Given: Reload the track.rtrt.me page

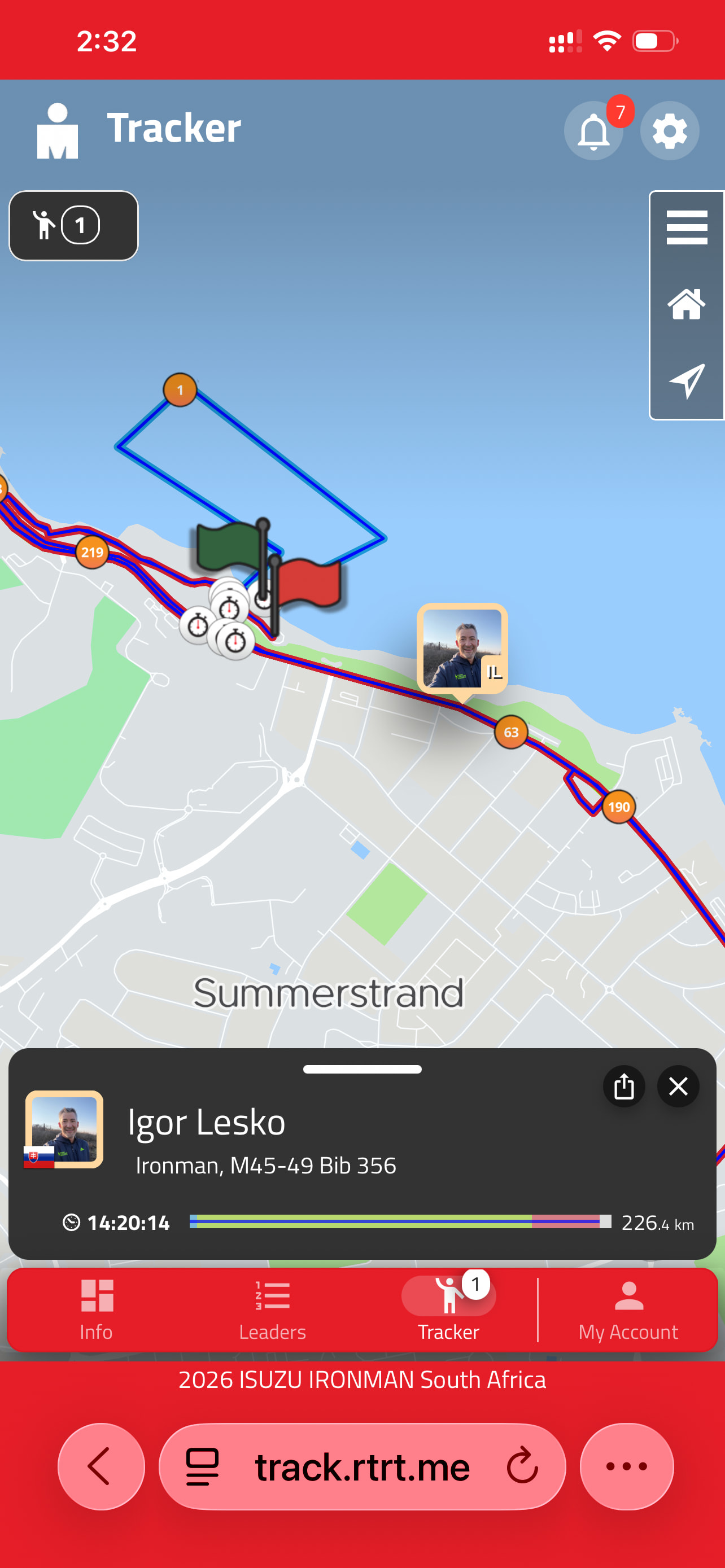Looking at the screenshot, I should click(522, 1466).
